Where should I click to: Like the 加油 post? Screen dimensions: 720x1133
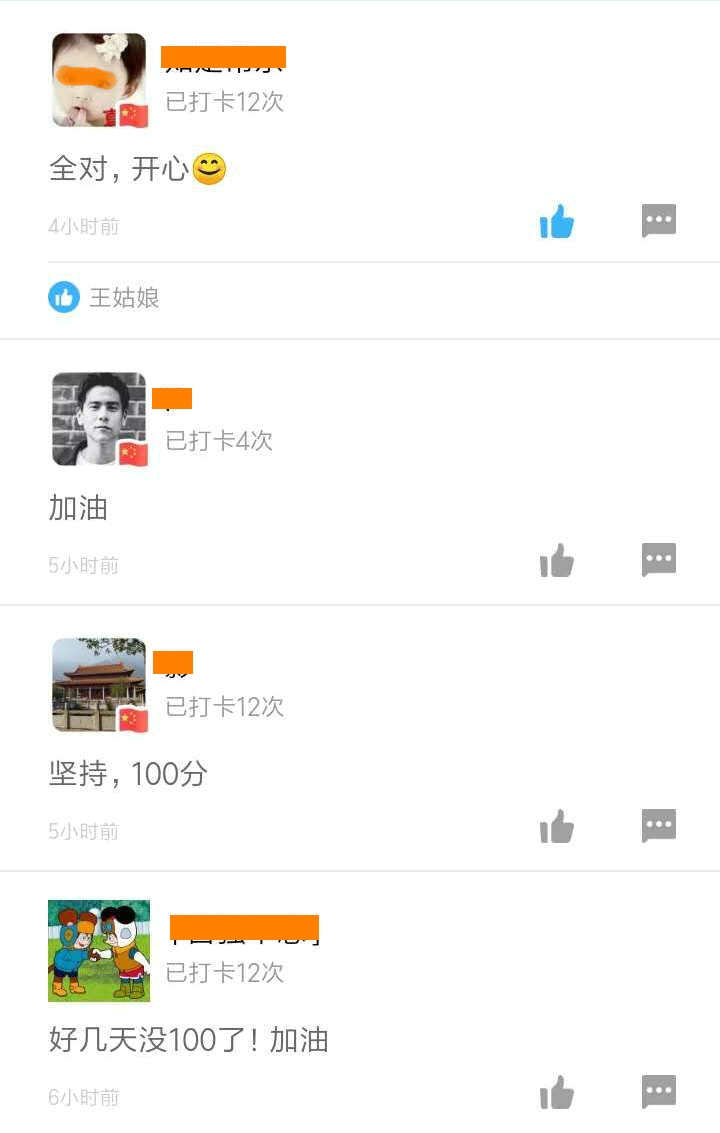(557, 561)
